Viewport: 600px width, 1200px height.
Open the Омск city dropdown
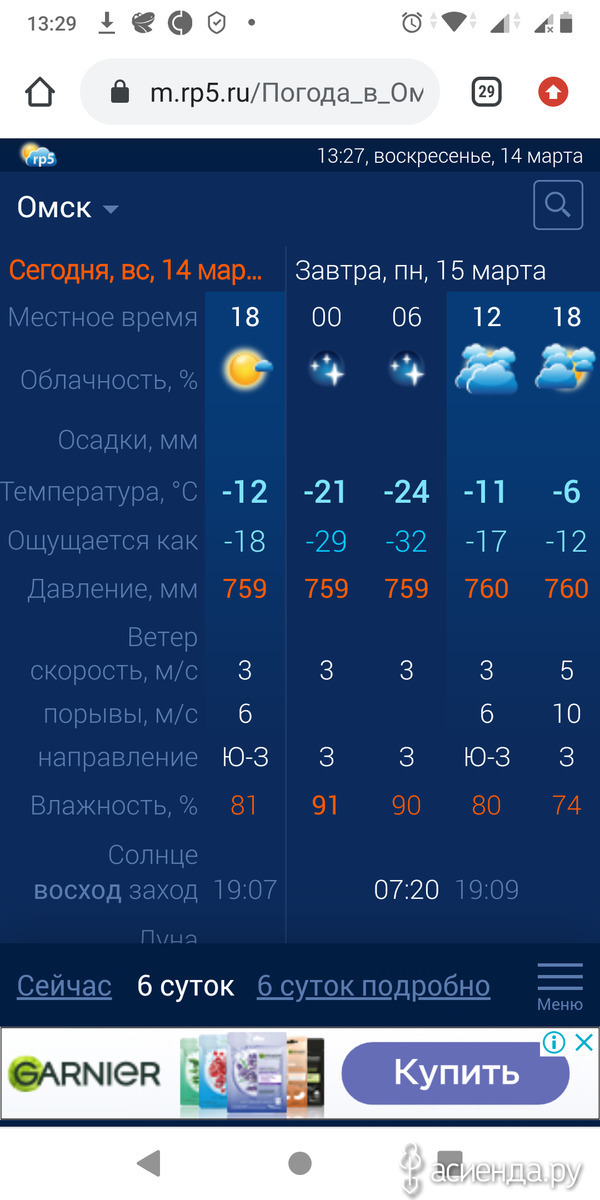68,208
